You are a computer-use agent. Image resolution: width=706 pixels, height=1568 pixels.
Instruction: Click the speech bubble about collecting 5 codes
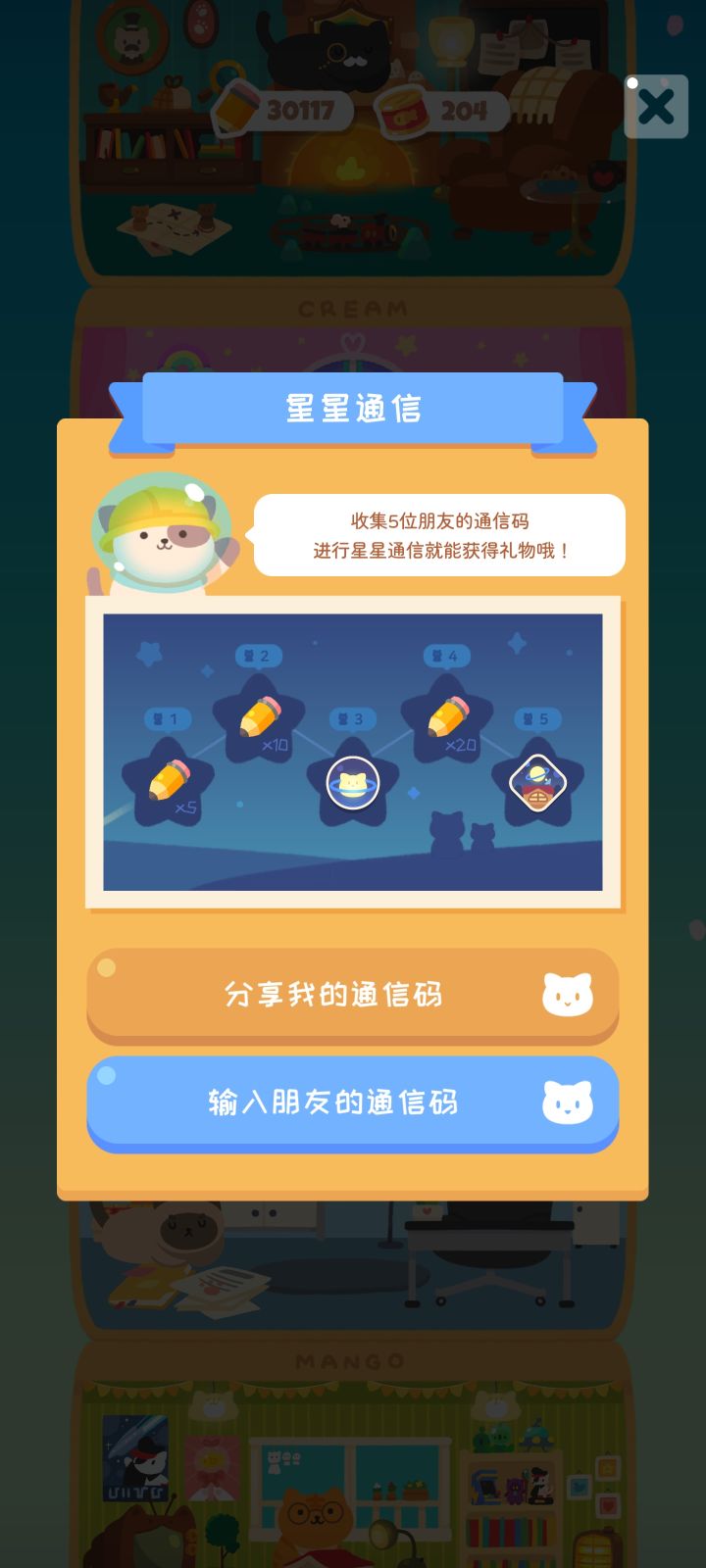(x=439, y=534)
